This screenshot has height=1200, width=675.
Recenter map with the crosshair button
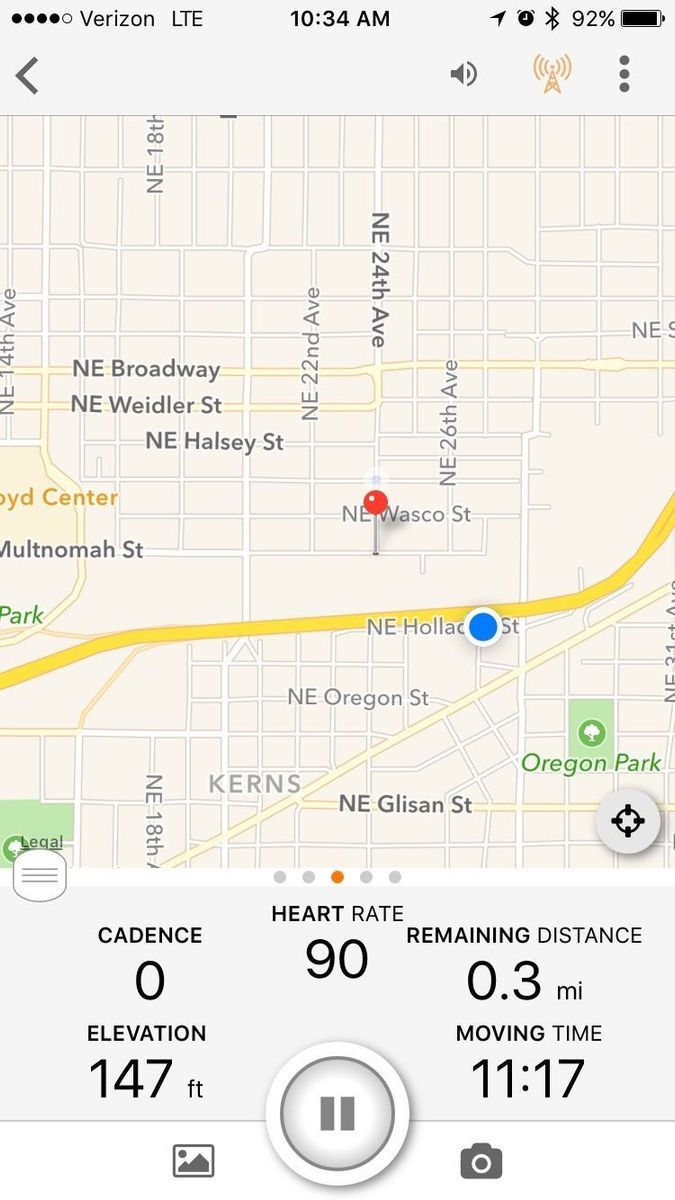tap(627, 821)
